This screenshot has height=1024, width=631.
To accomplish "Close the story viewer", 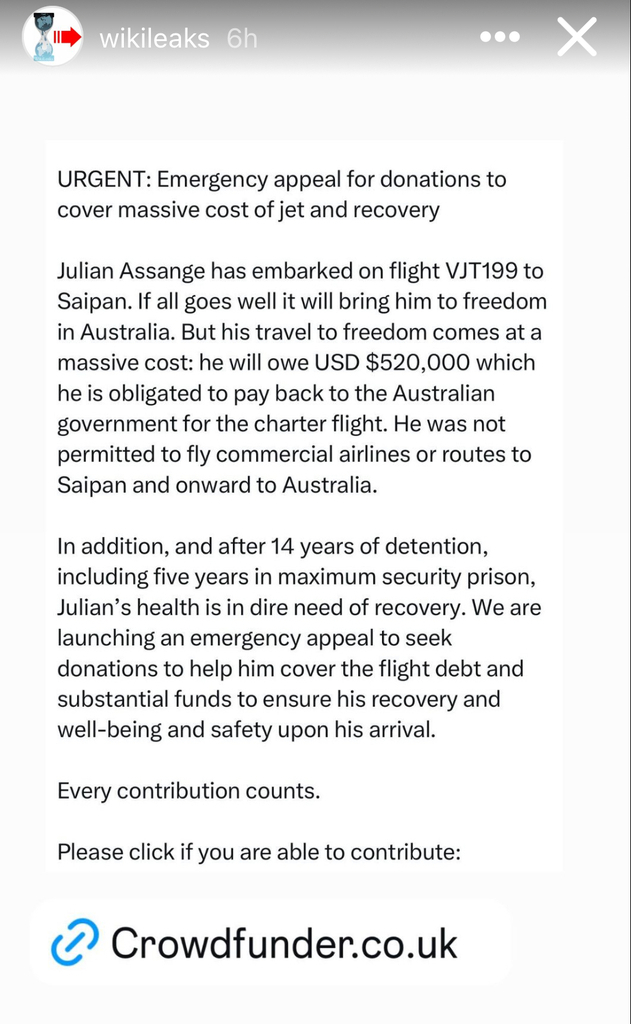I will pyautogui.click(x=577, y=37).
